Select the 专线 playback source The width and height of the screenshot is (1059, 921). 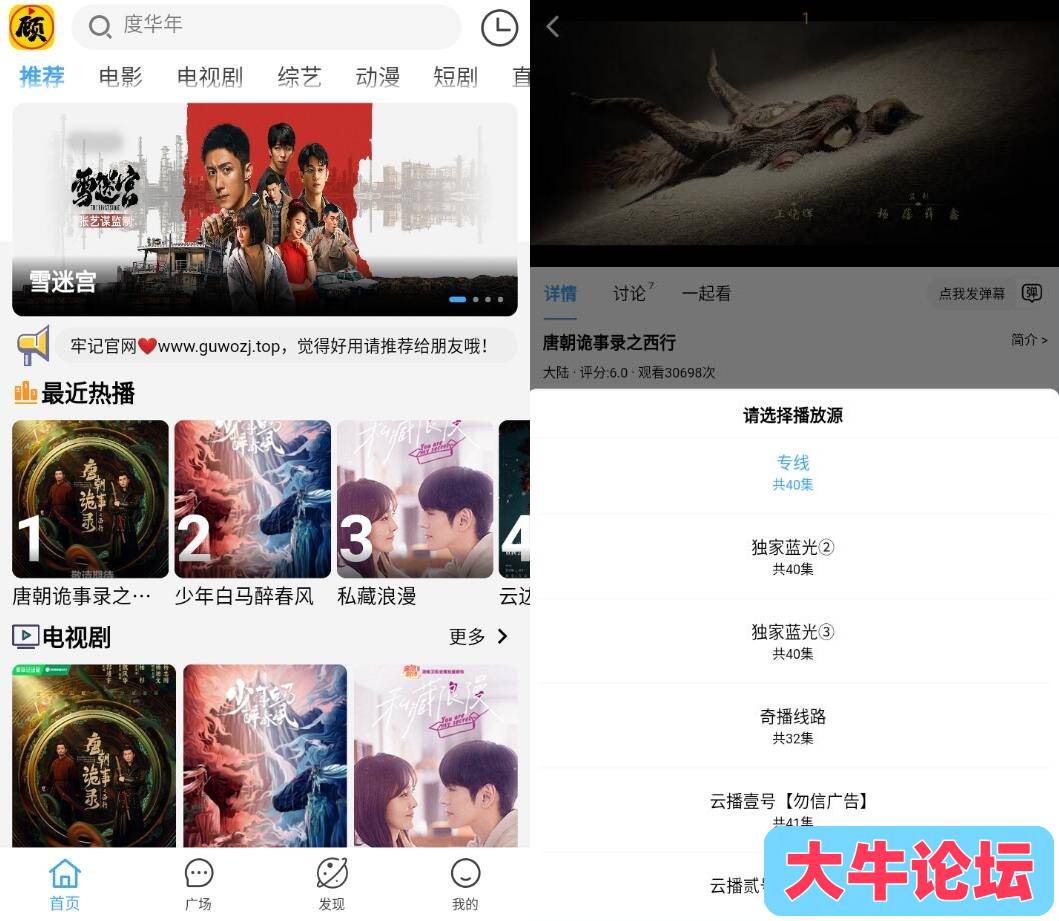[793, 472]
